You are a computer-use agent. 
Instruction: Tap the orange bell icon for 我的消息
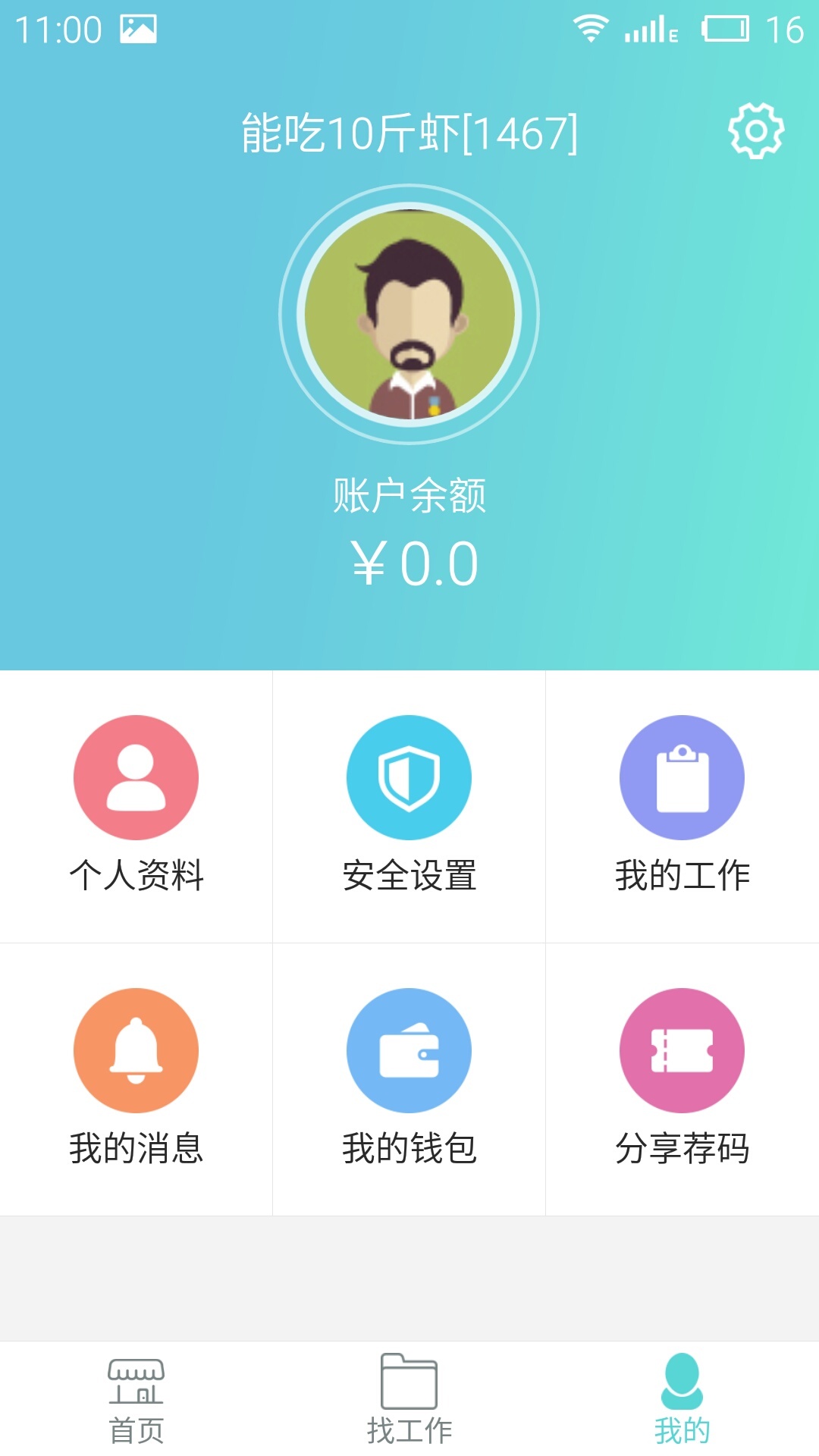(136, 1050)
